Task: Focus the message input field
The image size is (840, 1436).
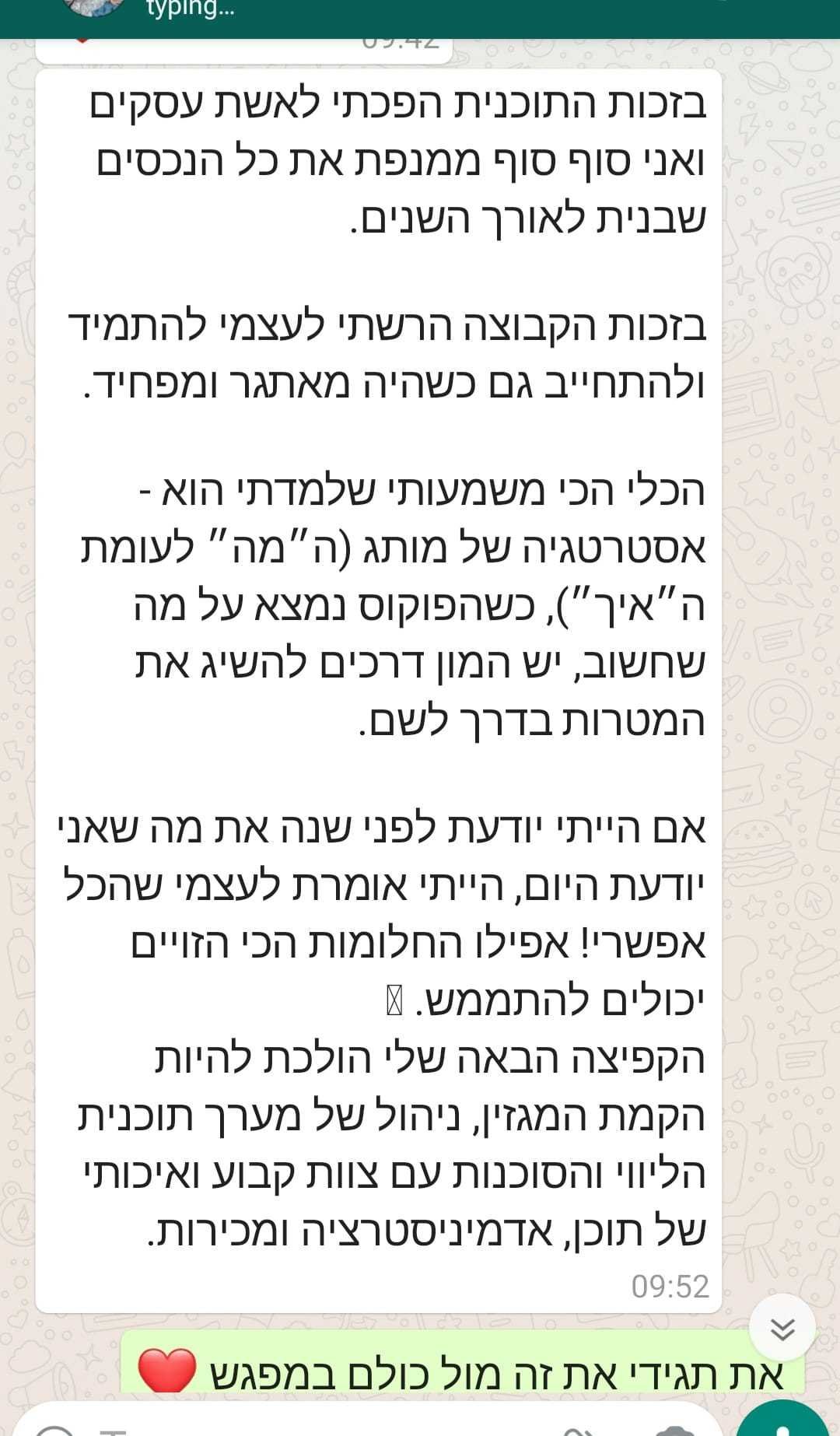Action: (x=350, y=1425)
